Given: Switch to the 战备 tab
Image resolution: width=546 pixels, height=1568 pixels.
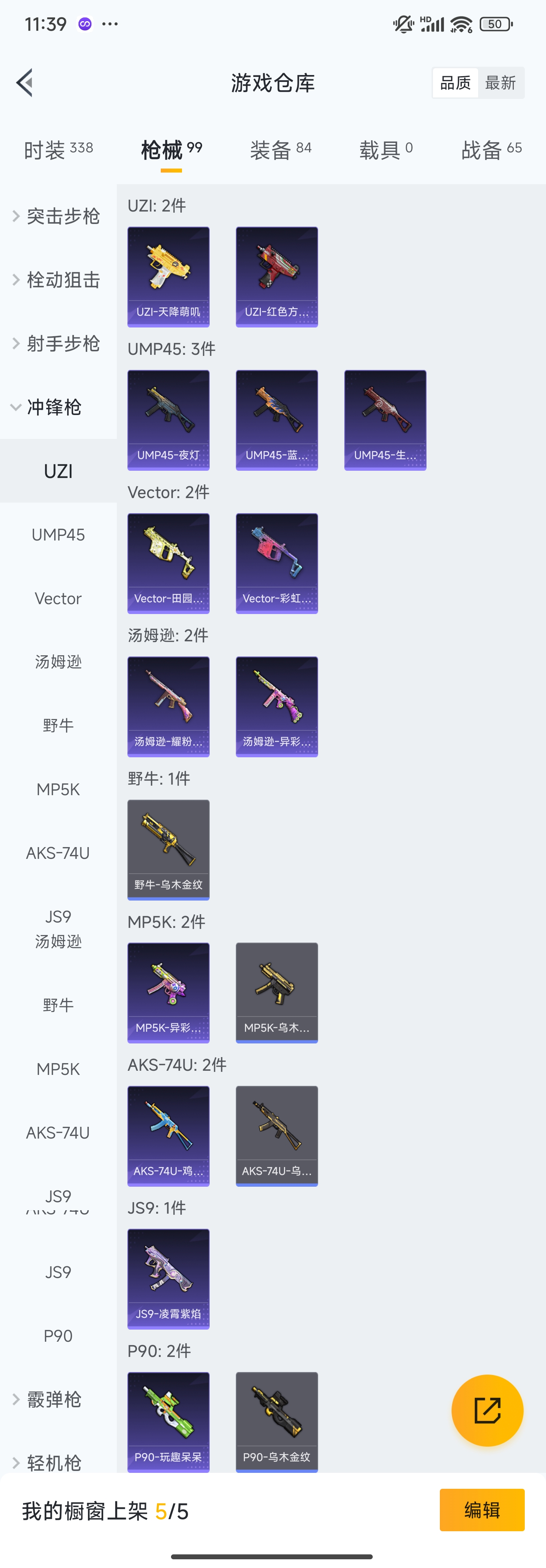Looking at the screenshot, I should pyautogui.click(x=491, y=149).
